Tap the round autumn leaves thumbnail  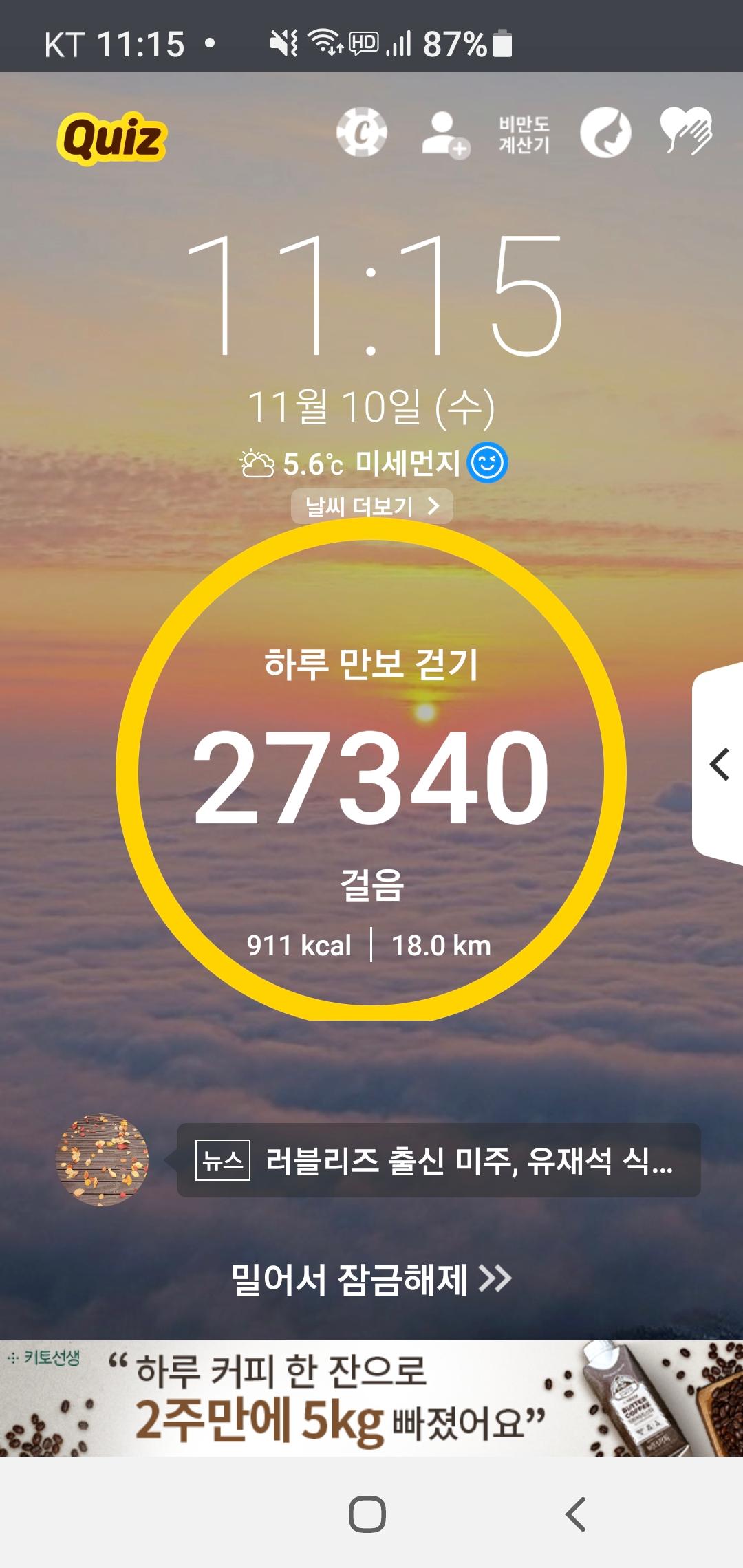pos(102,1160)
